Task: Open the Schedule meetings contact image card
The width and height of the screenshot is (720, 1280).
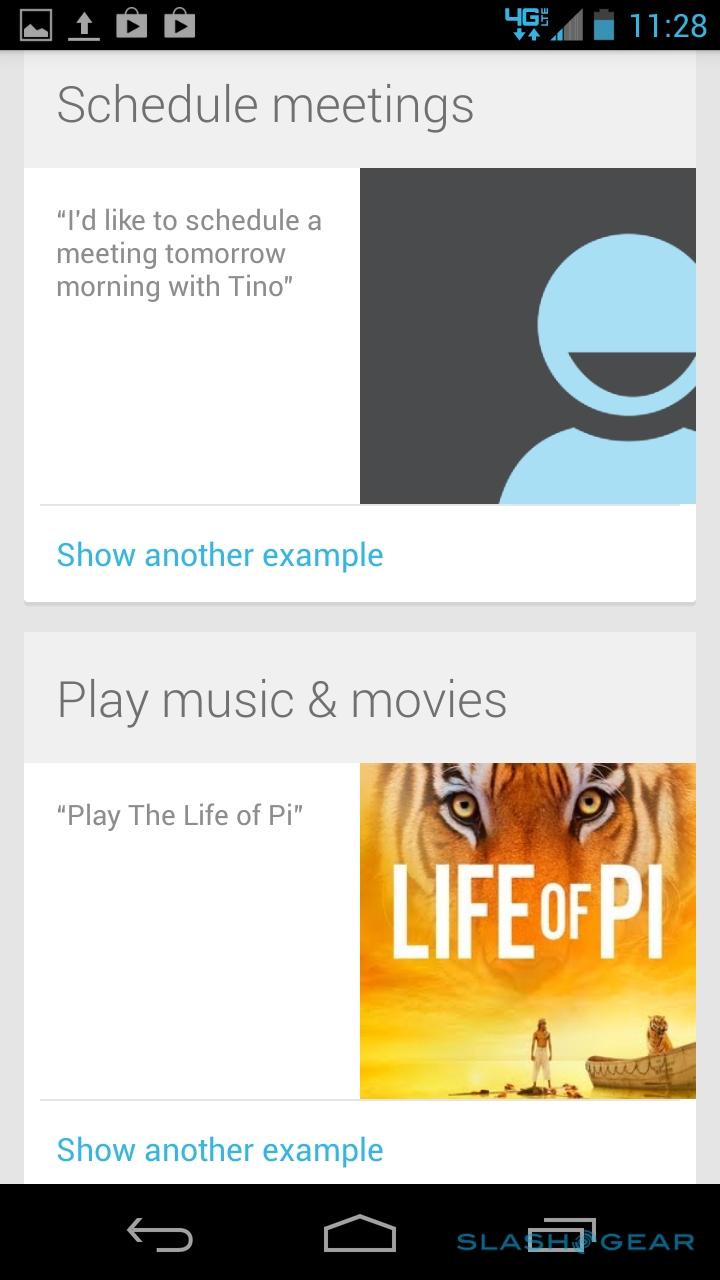Action: [x=527, y=336]
